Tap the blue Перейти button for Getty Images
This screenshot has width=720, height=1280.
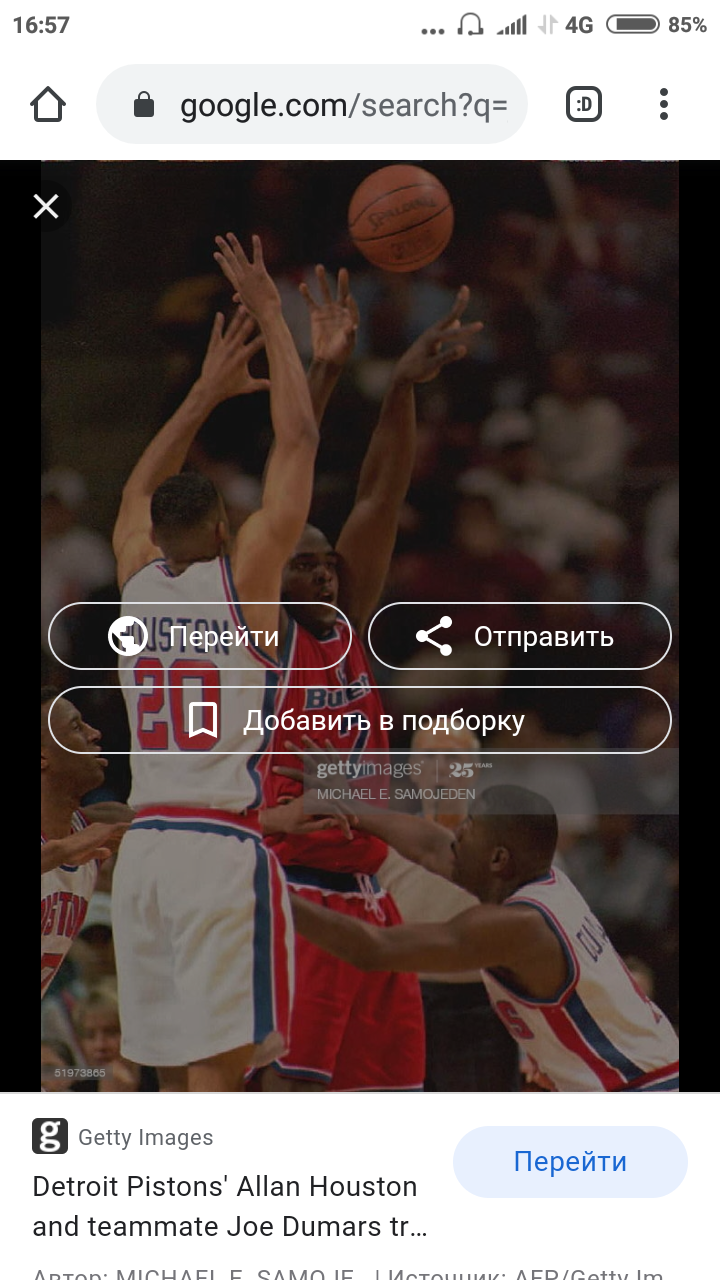[570, 1162]
